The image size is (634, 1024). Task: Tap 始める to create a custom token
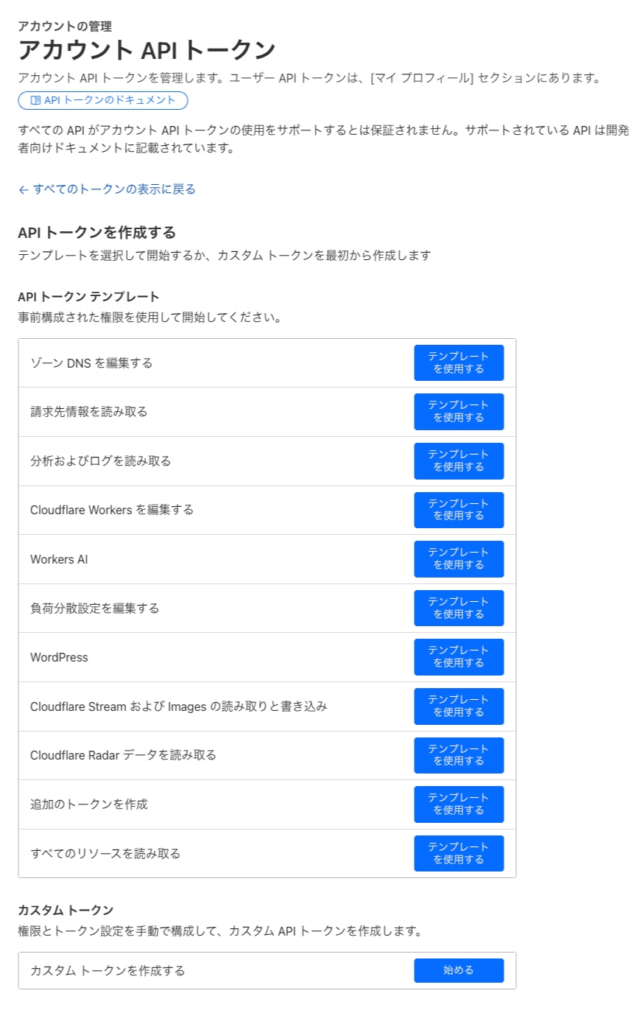[458, 970]
